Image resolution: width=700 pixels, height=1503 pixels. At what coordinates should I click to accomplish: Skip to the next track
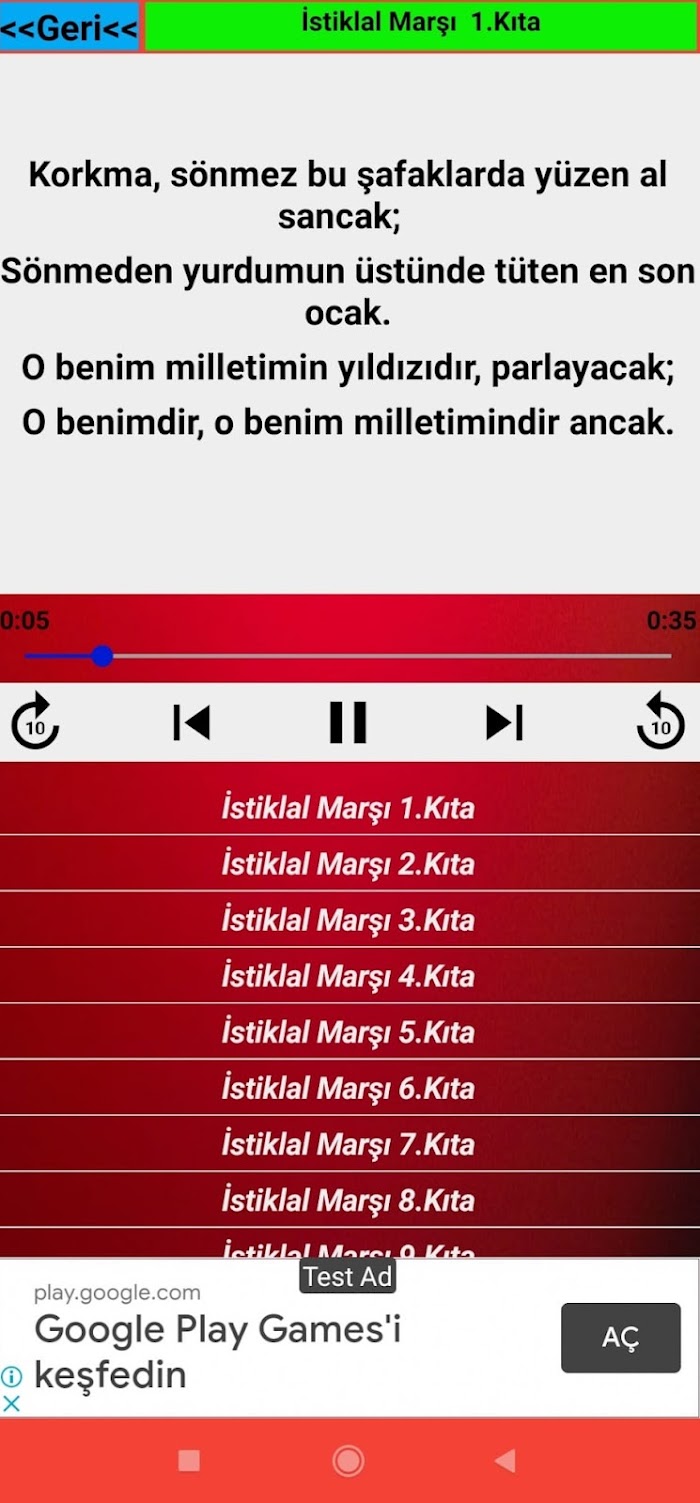pyautogui.click(x=504, y=722)
